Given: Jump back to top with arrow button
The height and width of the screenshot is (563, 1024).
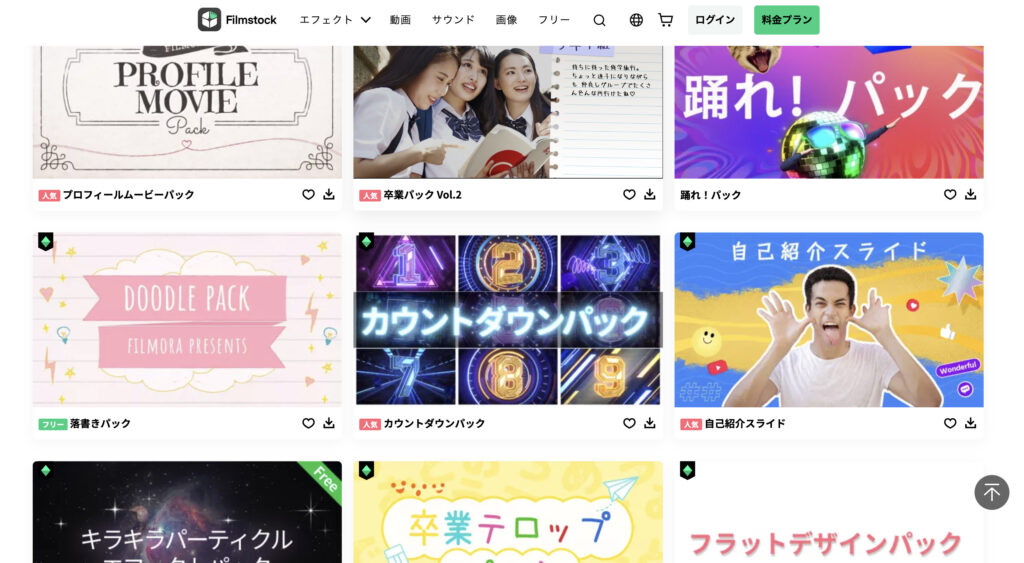Looking at the screenshot, I should coord(991,492).
